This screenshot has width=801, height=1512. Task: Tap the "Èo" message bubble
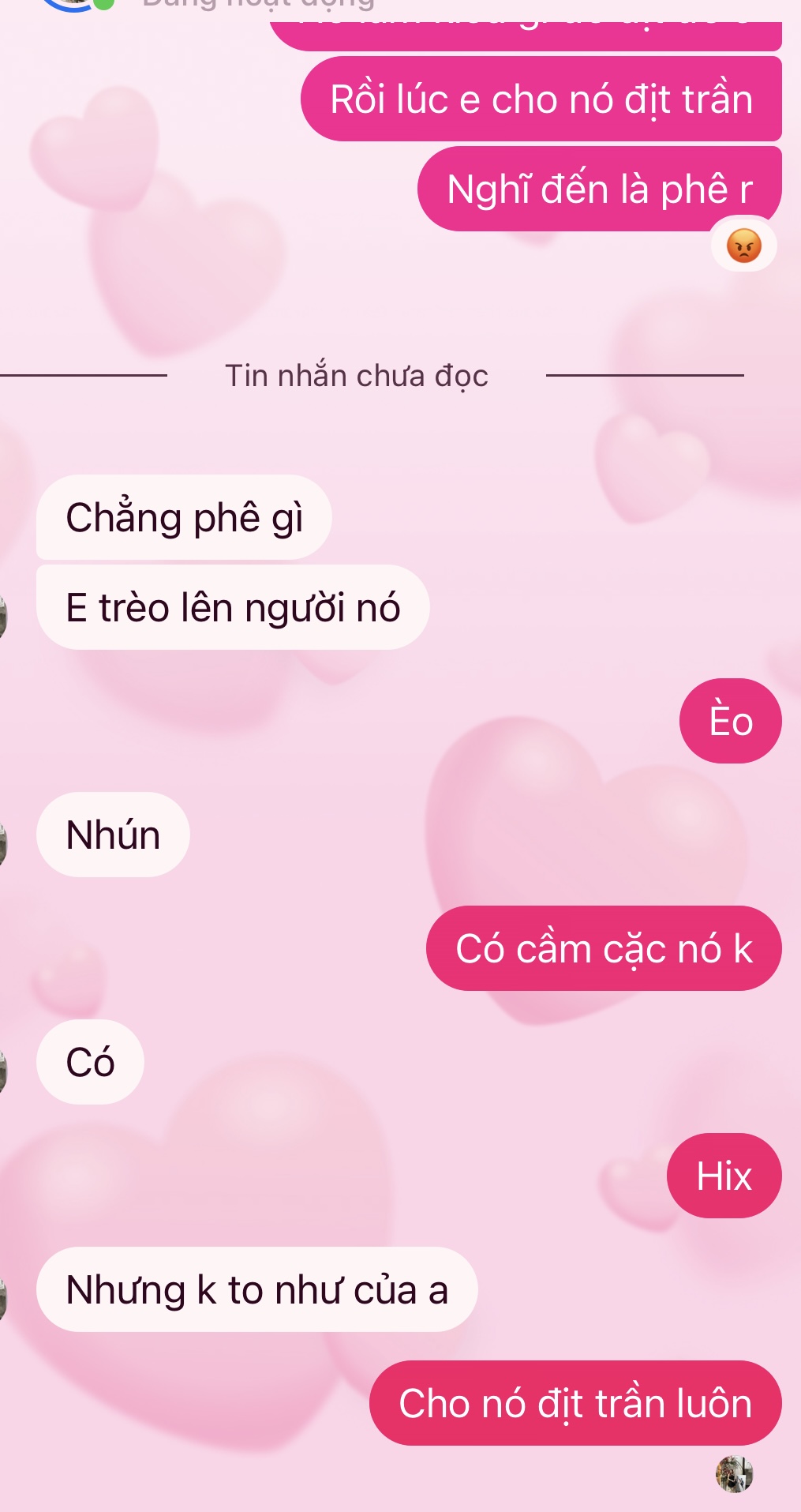tap(731, 721)
